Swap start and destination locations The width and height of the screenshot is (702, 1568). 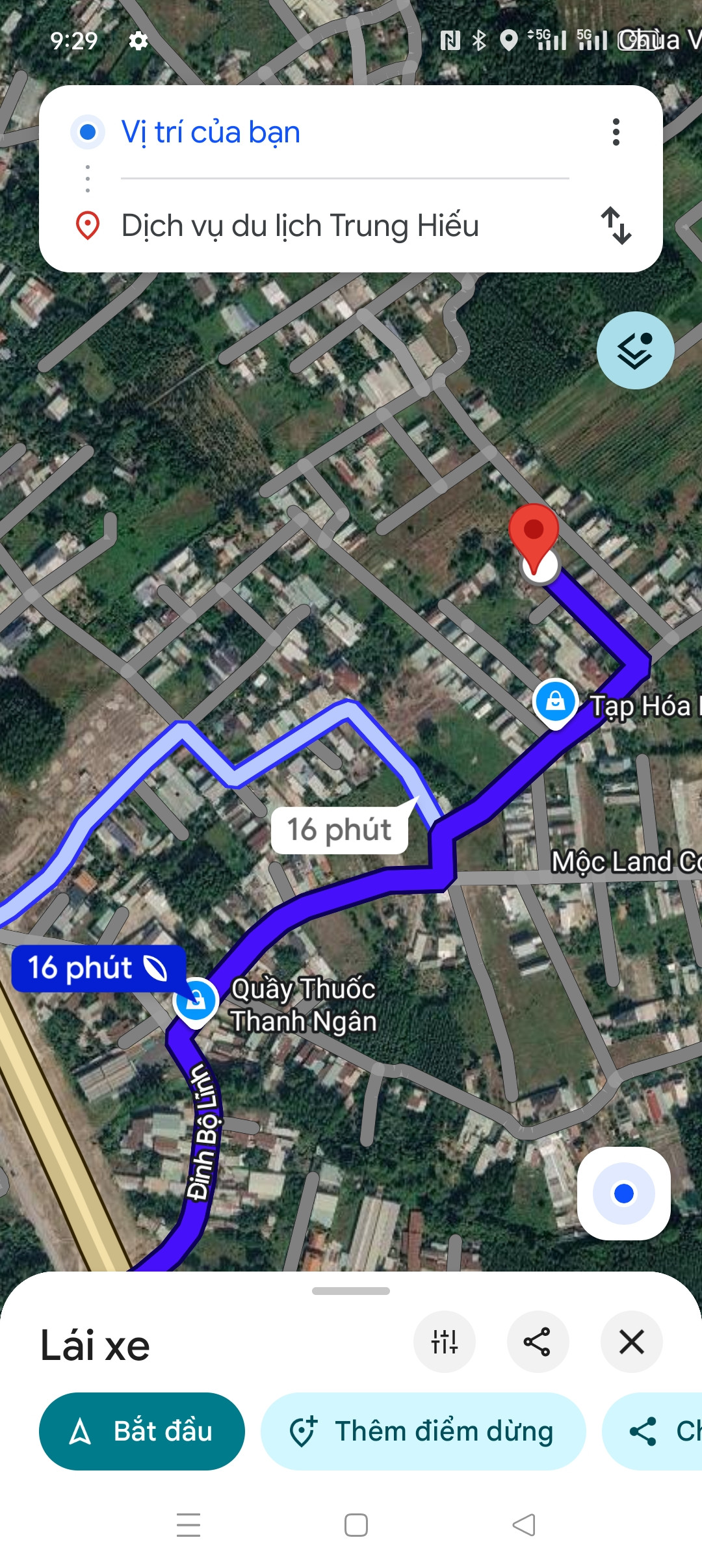[x=616, y=226]
